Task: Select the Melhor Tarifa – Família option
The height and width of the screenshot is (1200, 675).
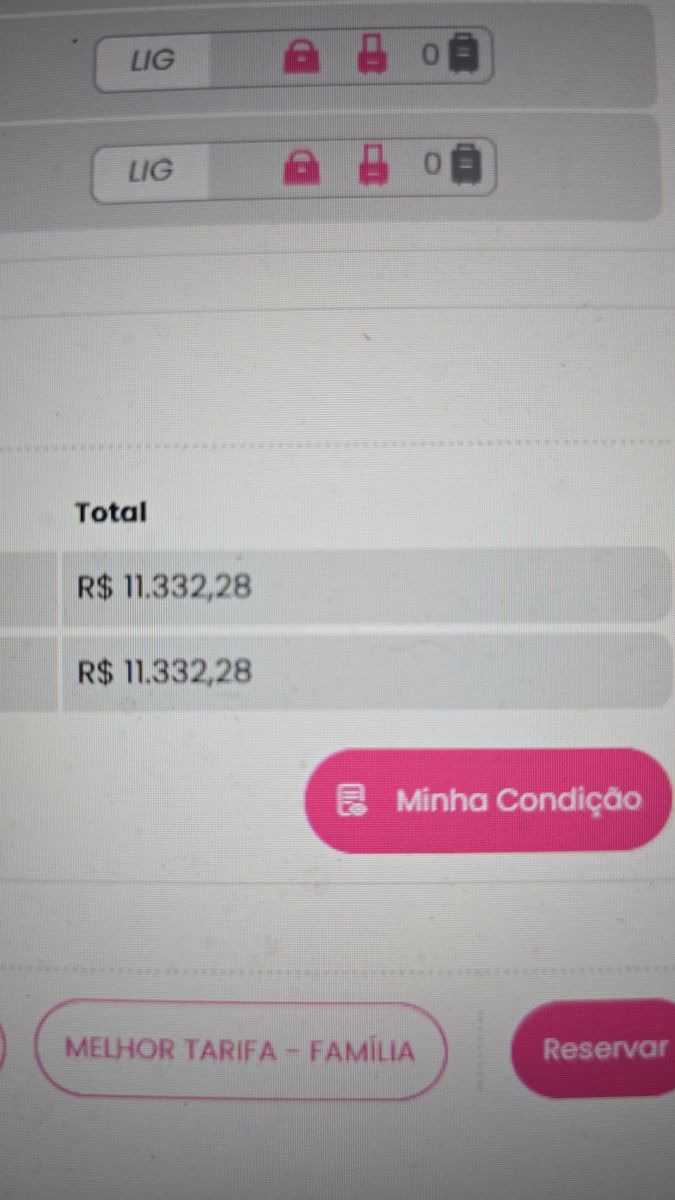Action: coord(240,1050)
